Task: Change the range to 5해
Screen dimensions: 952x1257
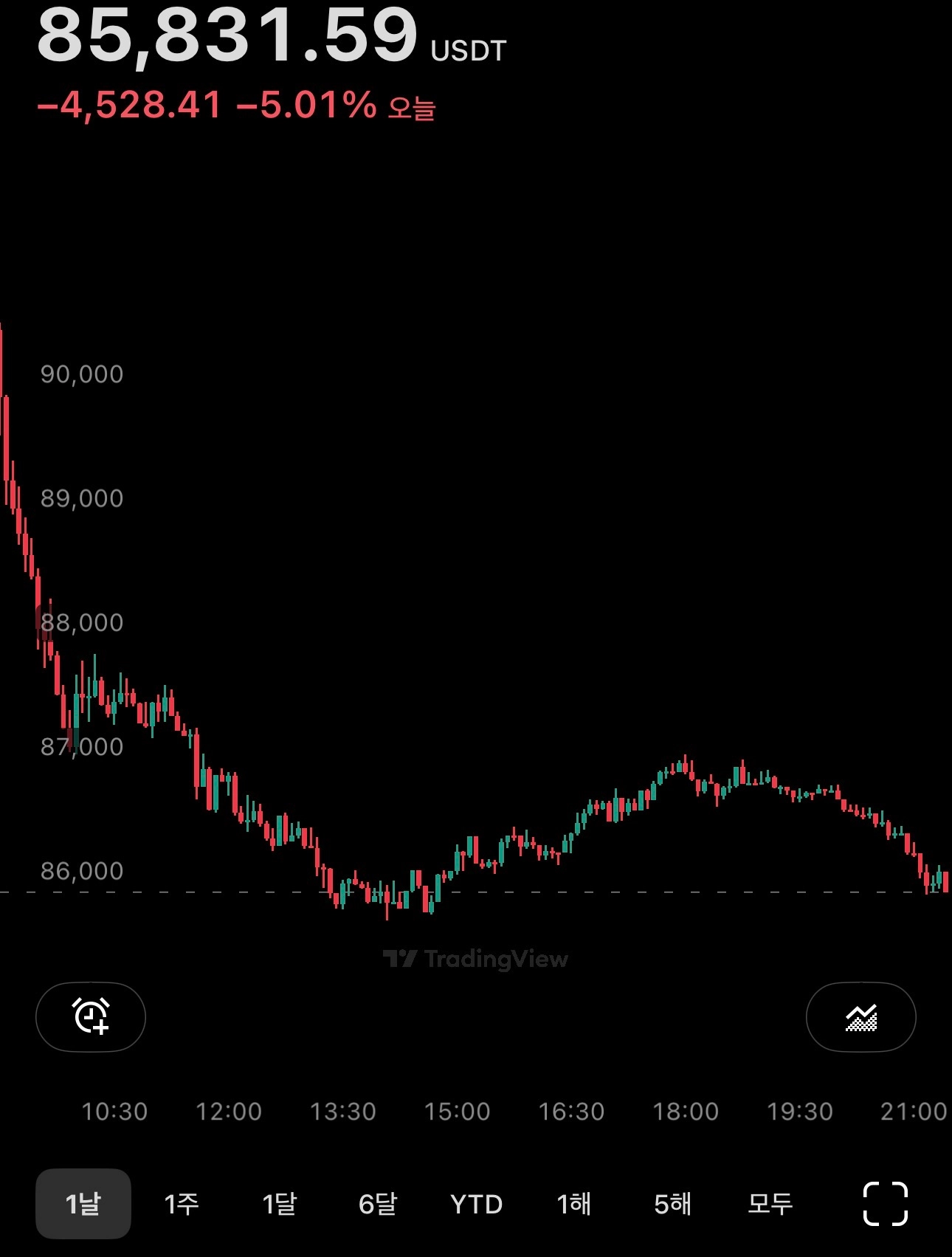Action: click(x=672, y=1204)
